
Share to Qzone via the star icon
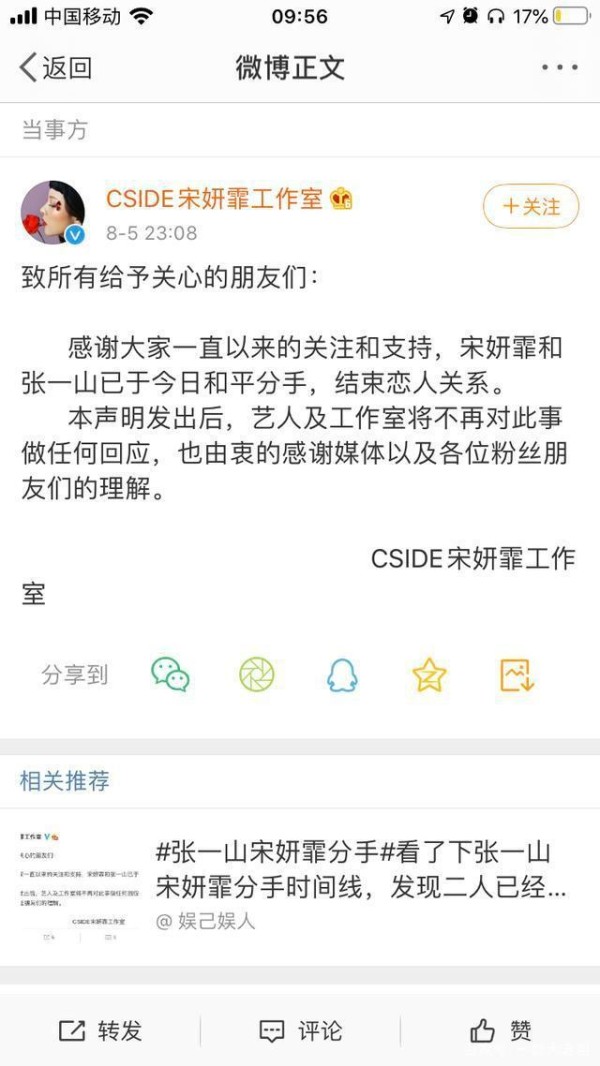(429, 675)
